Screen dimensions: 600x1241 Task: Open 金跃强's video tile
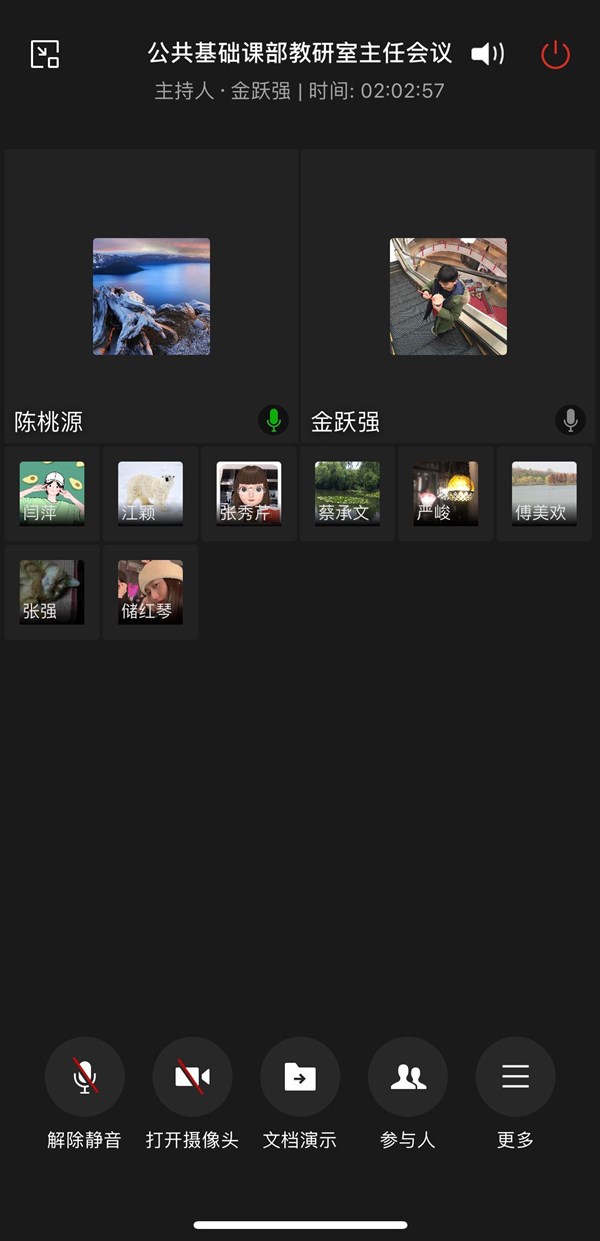coord(448,296)
